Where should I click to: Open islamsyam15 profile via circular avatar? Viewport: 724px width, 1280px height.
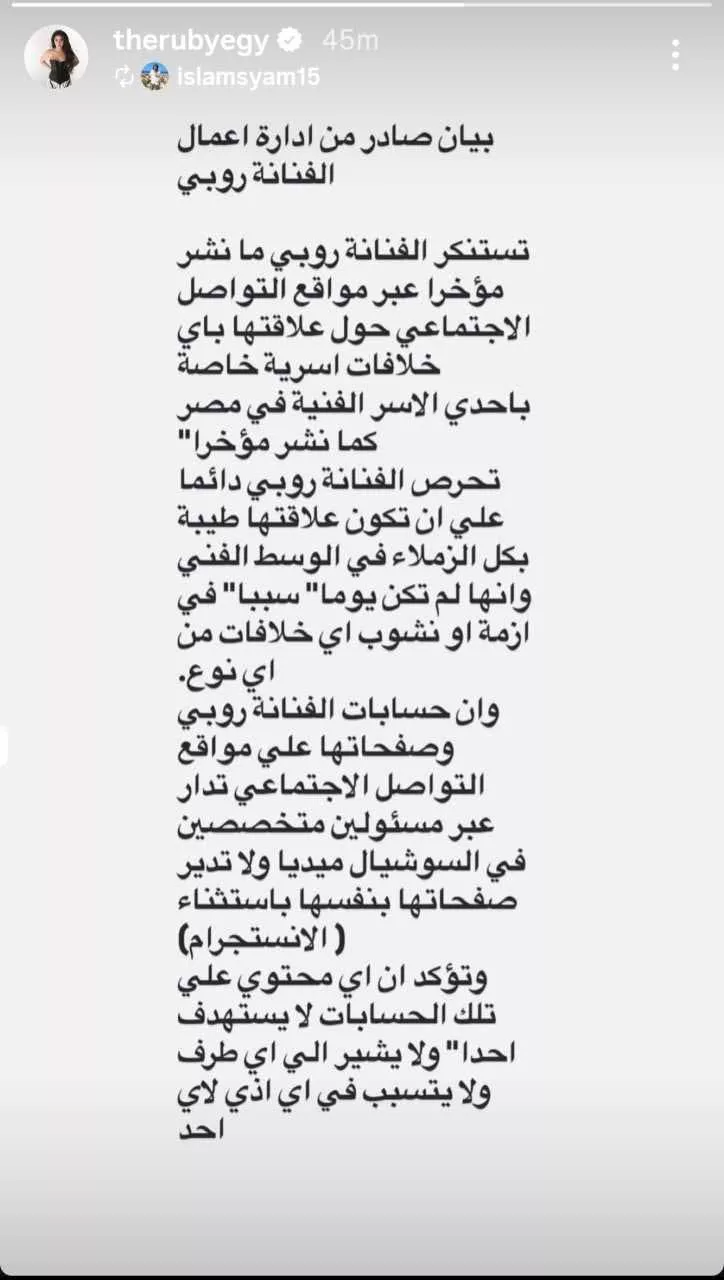[156, 74]
